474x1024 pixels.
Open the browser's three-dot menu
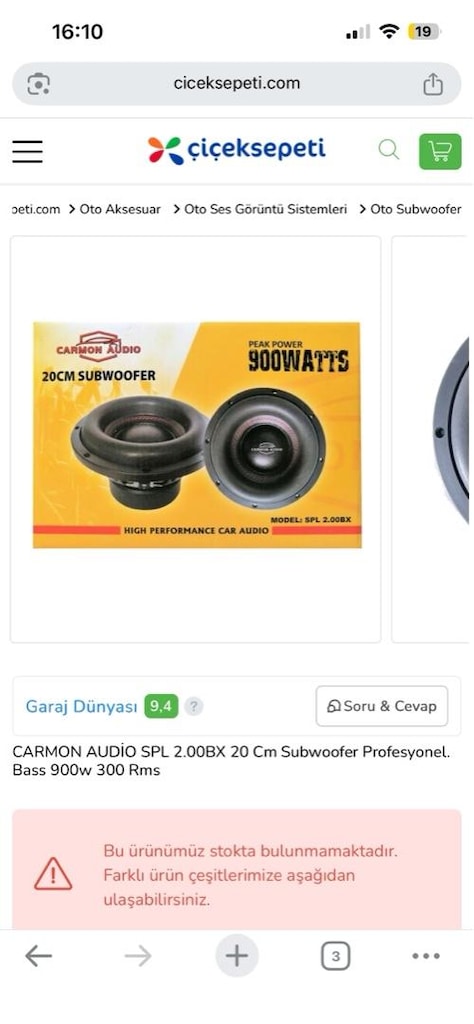click(426, 956)
